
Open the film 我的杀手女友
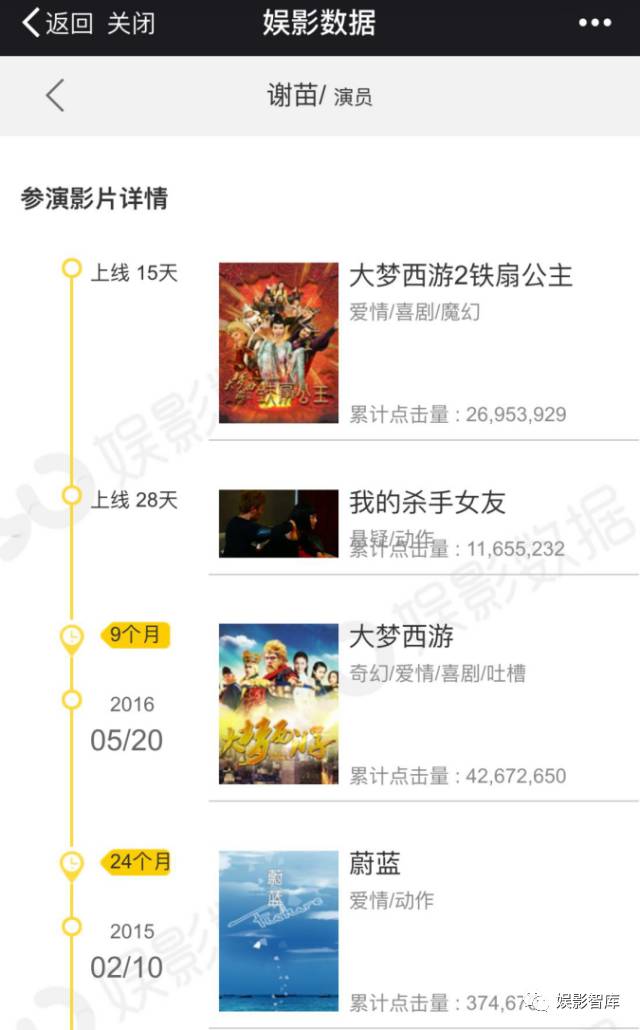pos(427,502)
